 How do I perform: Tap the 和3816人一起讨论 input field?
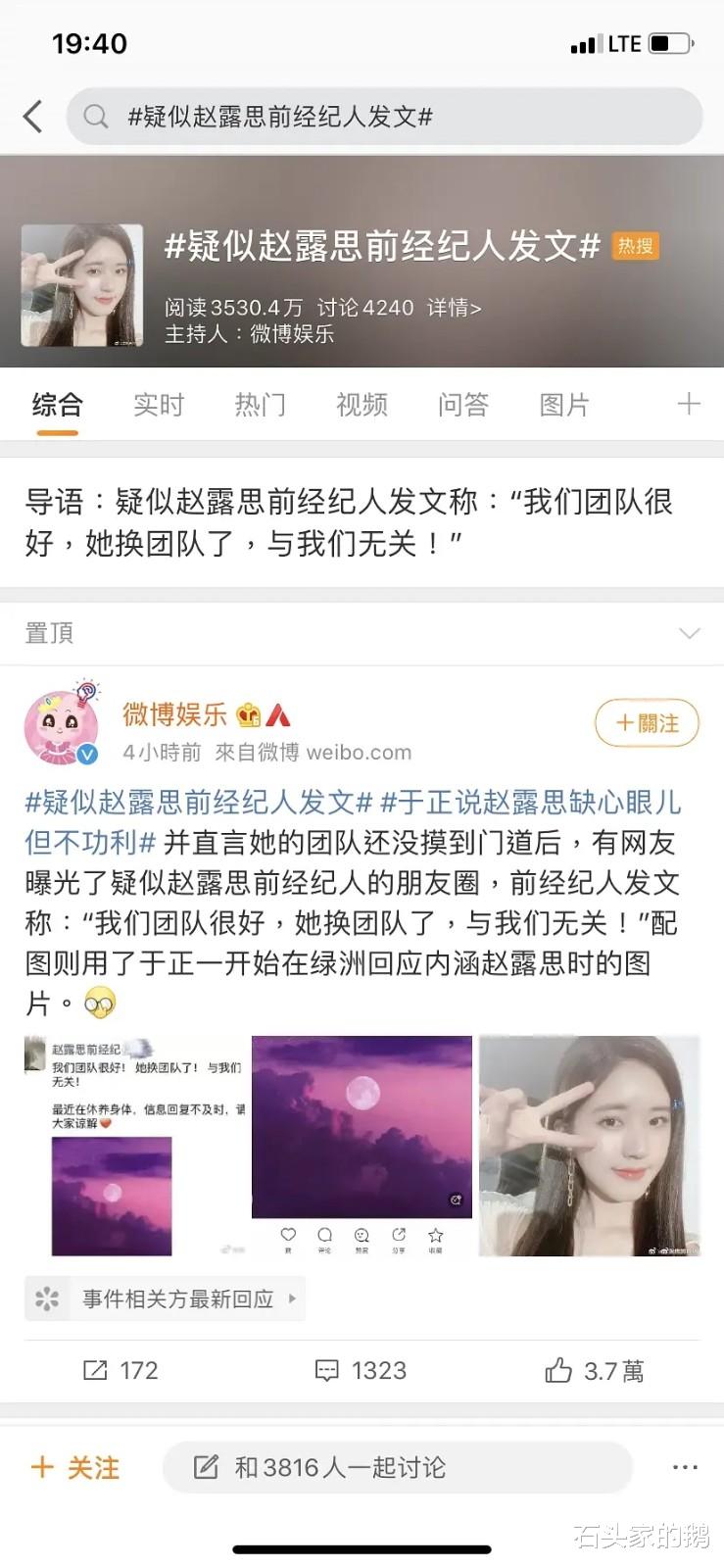pos(392,1467)
